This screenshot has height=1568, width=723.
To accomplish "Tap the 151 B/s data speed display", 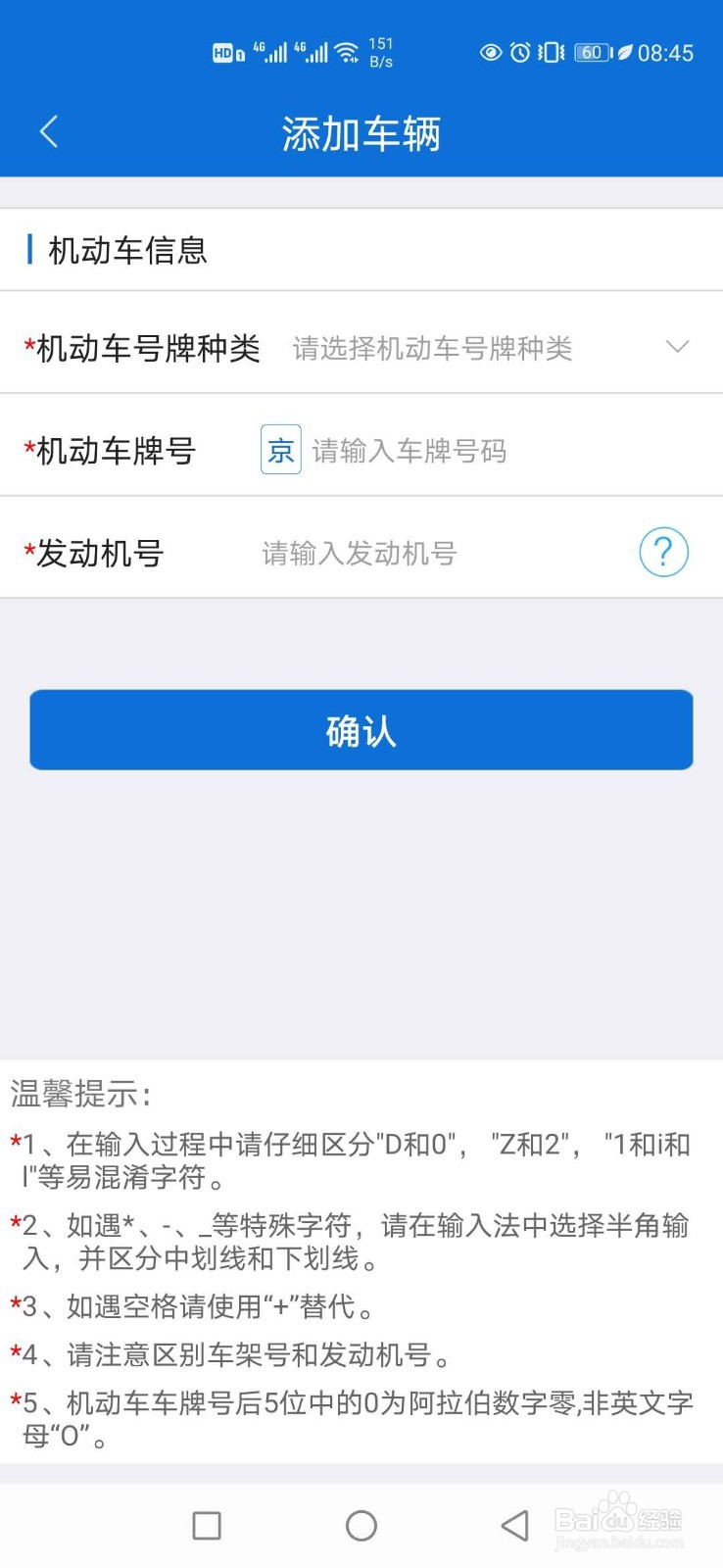I will pyautogui.click(x=380, y=51).
